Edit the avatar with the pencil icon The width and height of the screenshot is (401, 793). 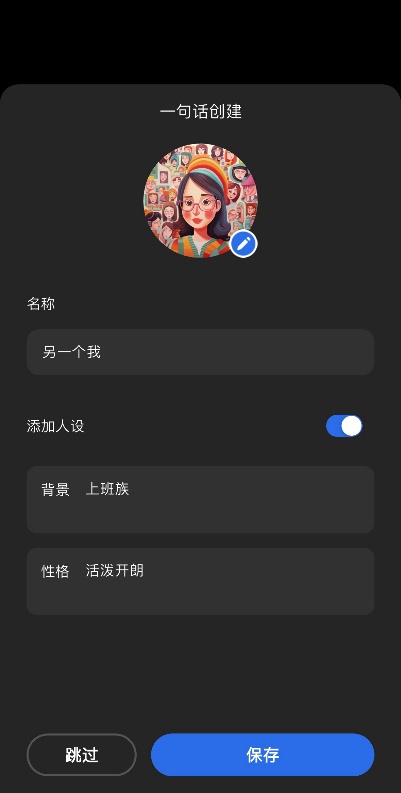[x=244, y=244]
